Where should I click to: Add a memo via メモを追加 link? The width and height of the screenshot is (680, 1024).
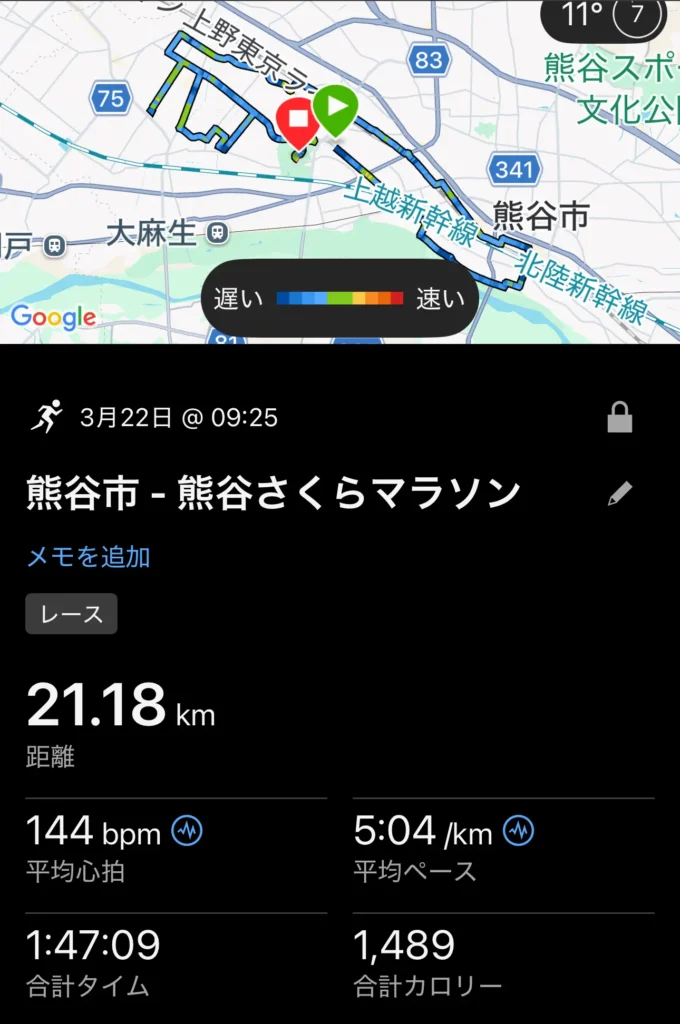88,557
